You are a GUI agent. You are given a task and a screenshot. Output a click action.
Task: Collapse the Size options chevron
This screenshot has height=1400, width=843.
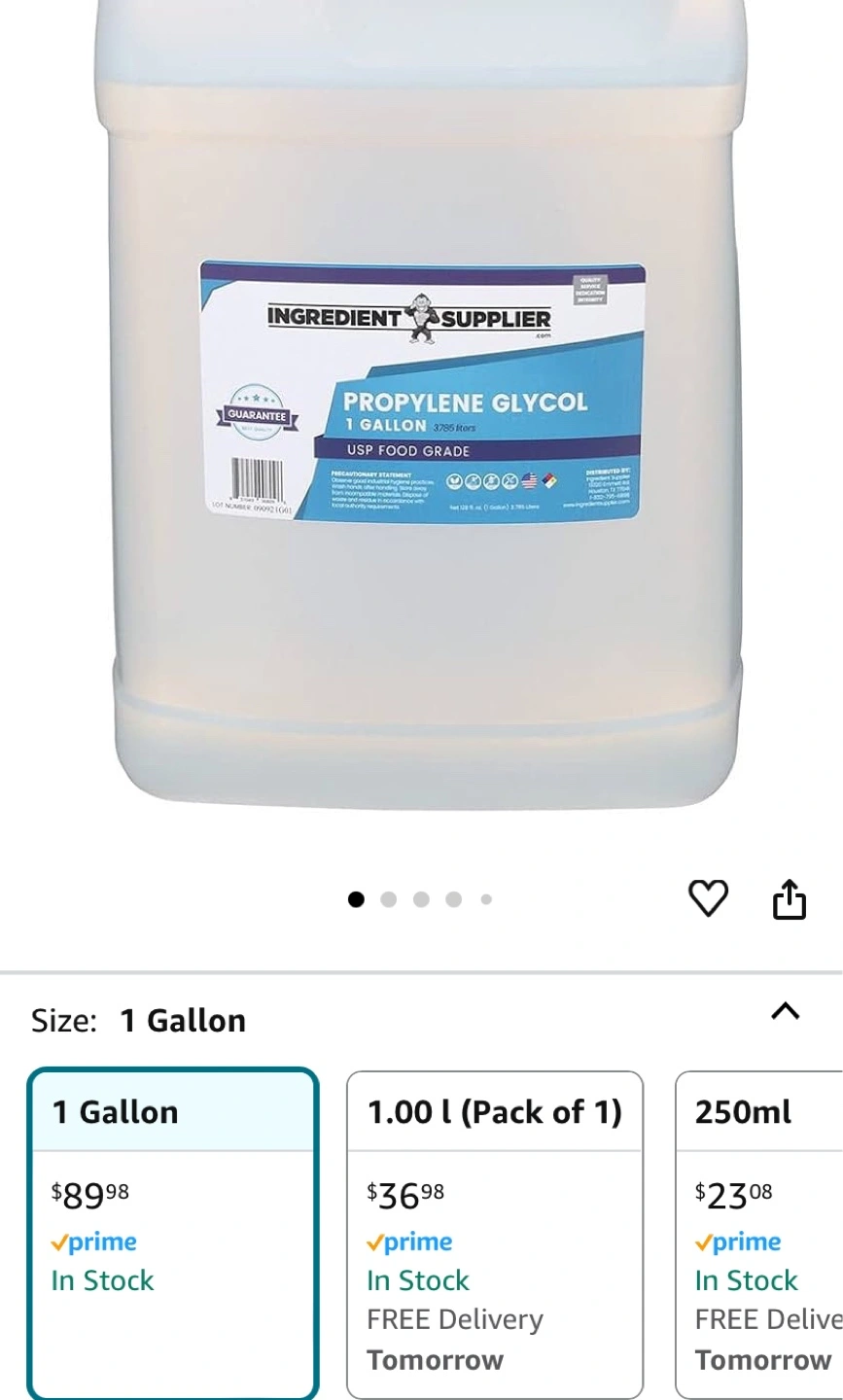pyautogui.click(x=785, y=1011)
